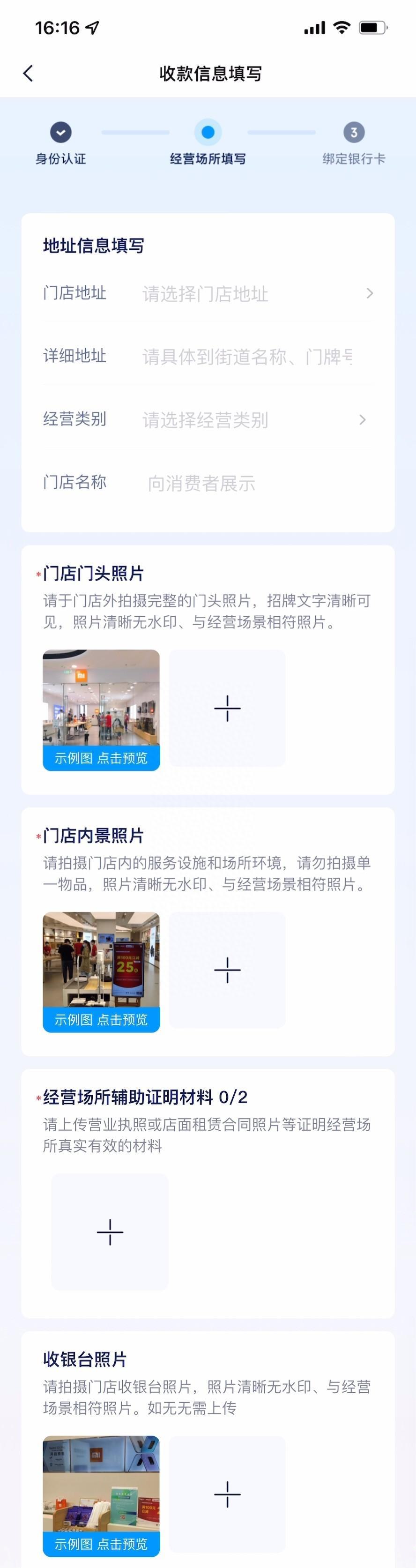
Task: Preview the 收银台照片 example image
Action: [101, 1494]
